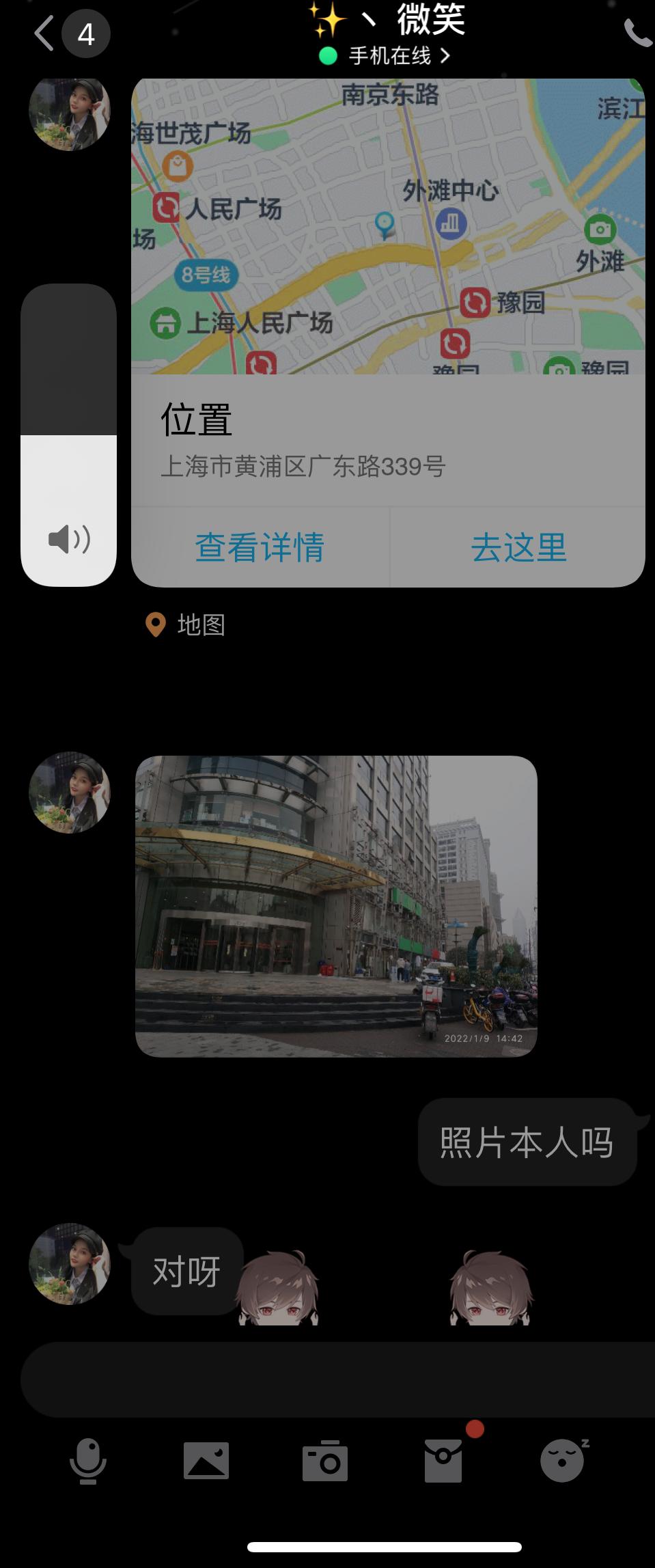The image size is (655, 1568).
Task: Tap 去这里 to navigate there
Action: pos(518,547)
